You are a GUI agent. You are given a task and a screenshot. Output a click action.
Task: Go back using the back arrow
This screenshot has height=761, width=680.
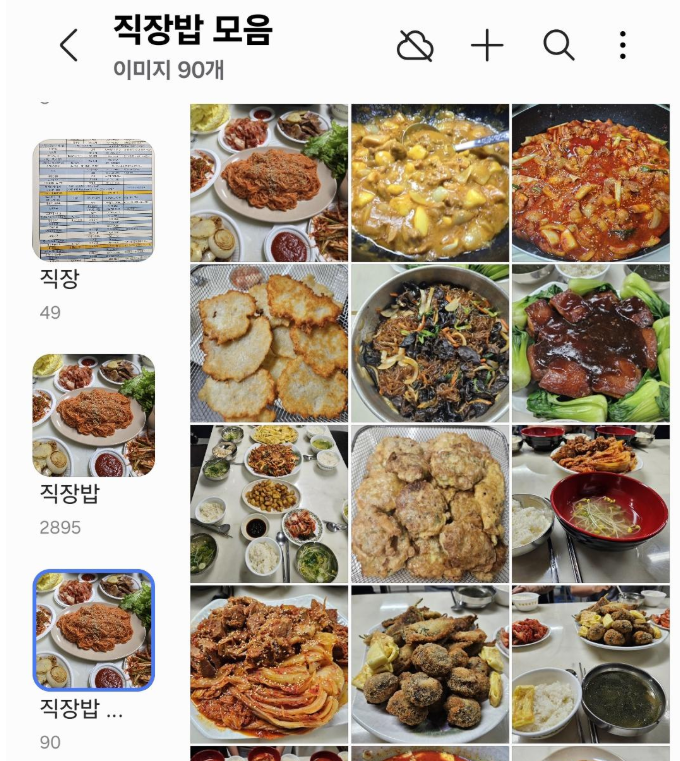click(x=68, y=45)
